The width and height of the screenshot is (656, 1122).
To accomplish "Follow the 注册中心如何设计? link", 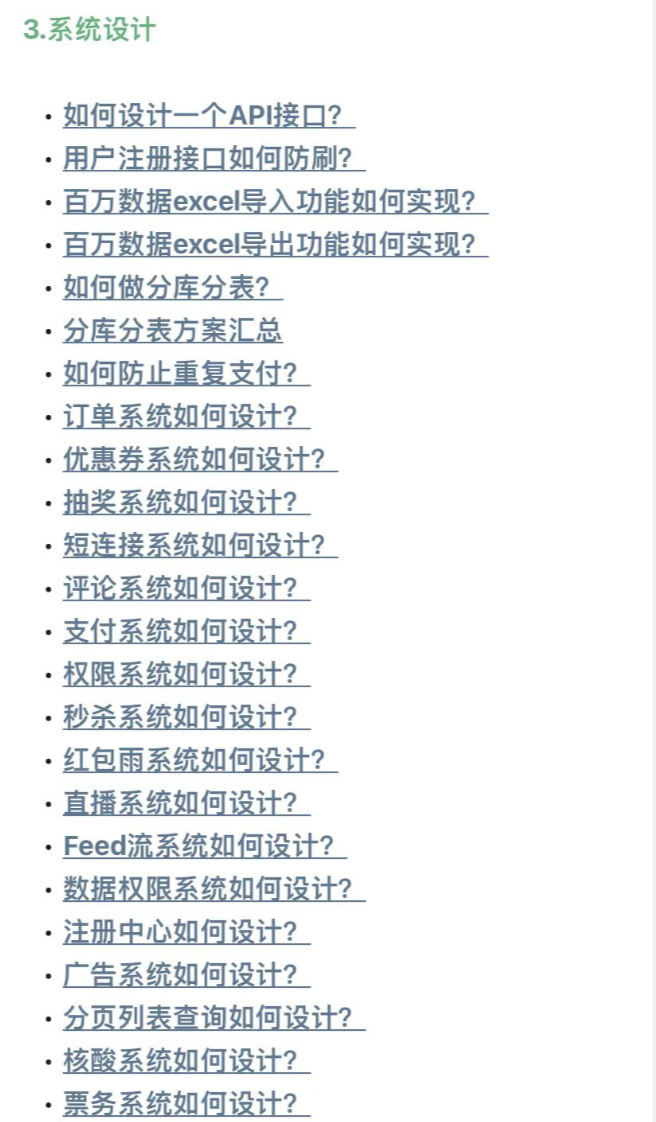I will coord(186,933).
